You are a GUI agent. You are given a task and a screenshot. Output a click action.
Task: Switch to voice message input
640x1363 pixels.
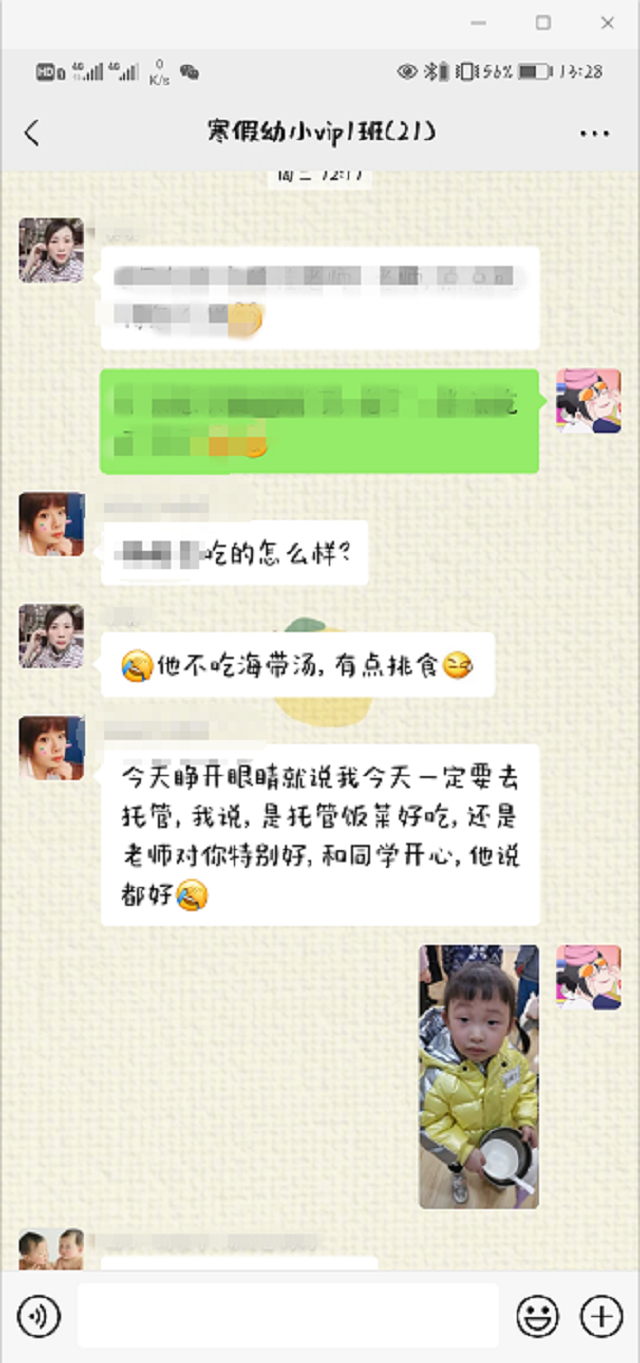[x=39, y=1317]
